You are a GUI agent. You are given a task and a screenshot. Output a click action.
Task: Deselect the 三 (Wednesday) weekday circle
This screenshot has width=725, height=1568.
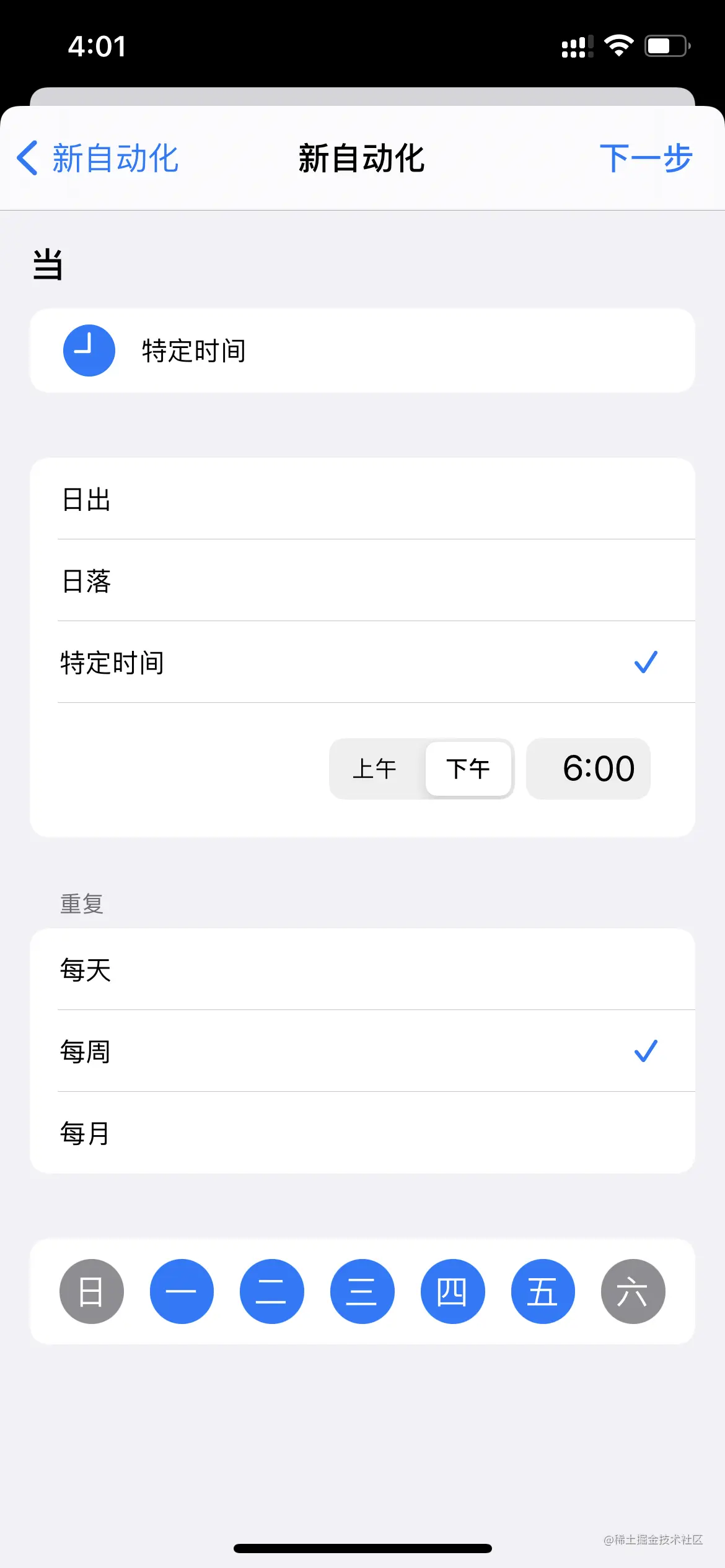[x=362, y=1291]
